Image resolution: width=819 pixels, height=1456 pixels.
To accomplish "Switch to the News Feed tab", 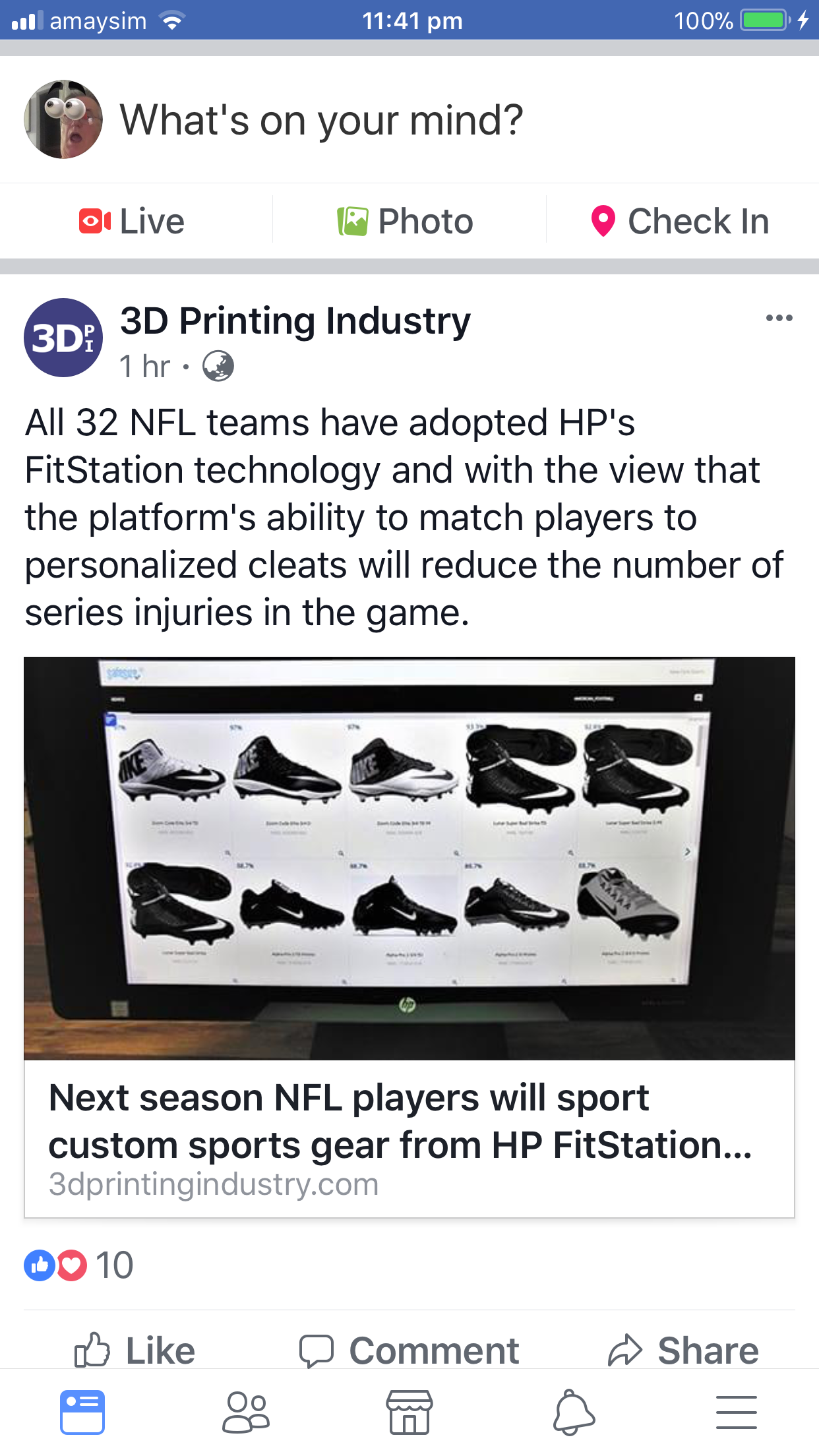I will click(x=82, y=1412).
